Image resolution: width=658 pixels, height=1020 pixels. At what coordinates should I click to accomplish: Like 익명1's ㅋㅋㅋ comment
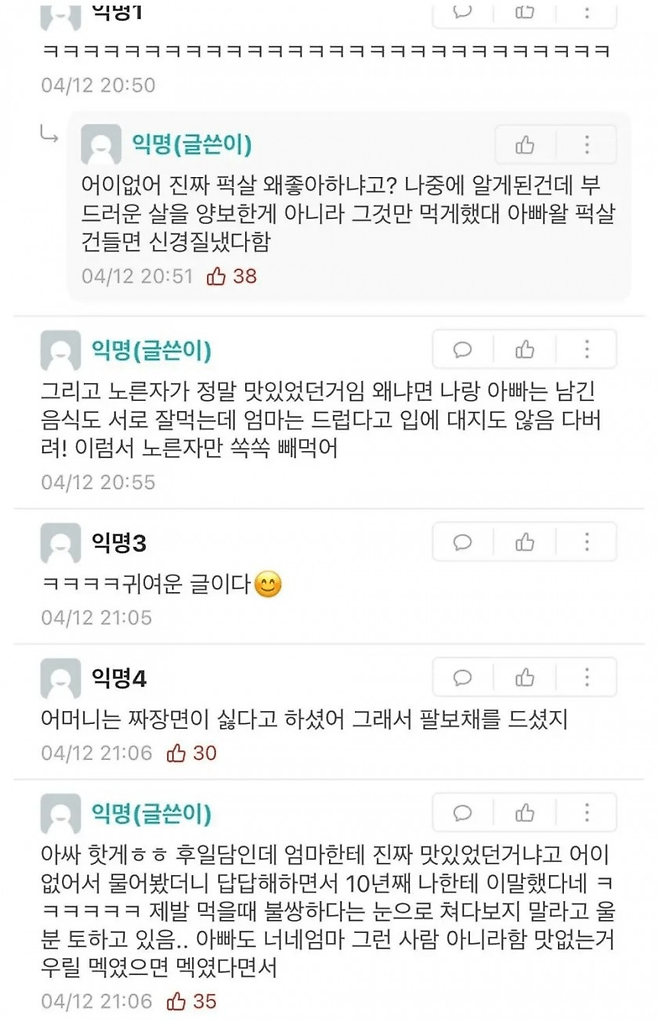pos(525,11)
